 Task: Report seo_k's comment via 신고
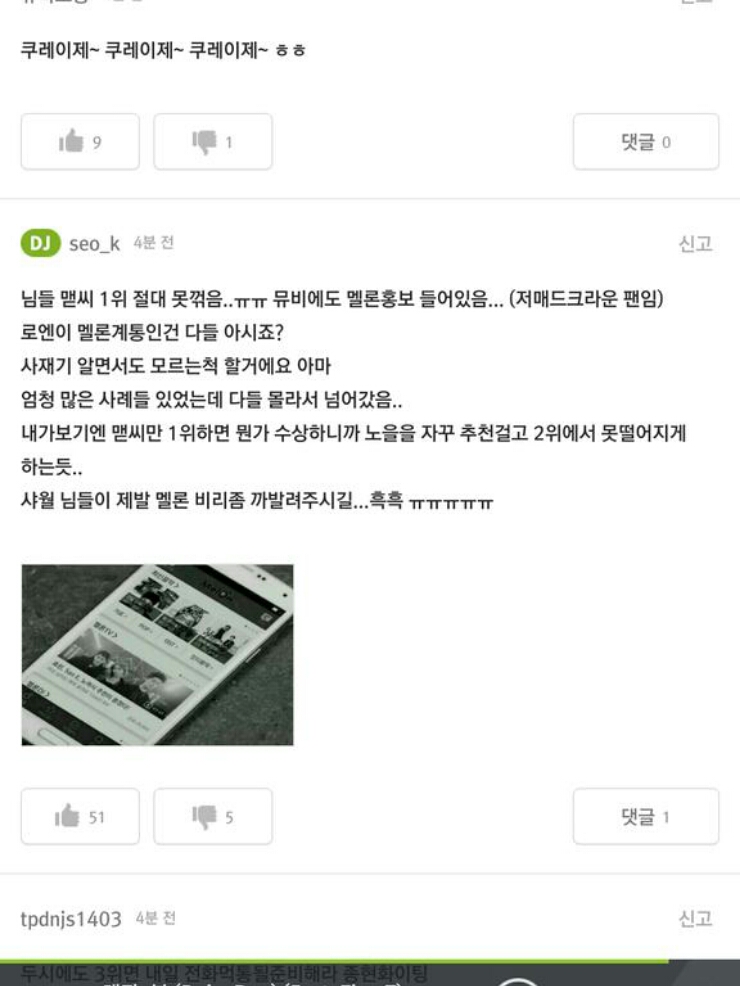(695, 244)
